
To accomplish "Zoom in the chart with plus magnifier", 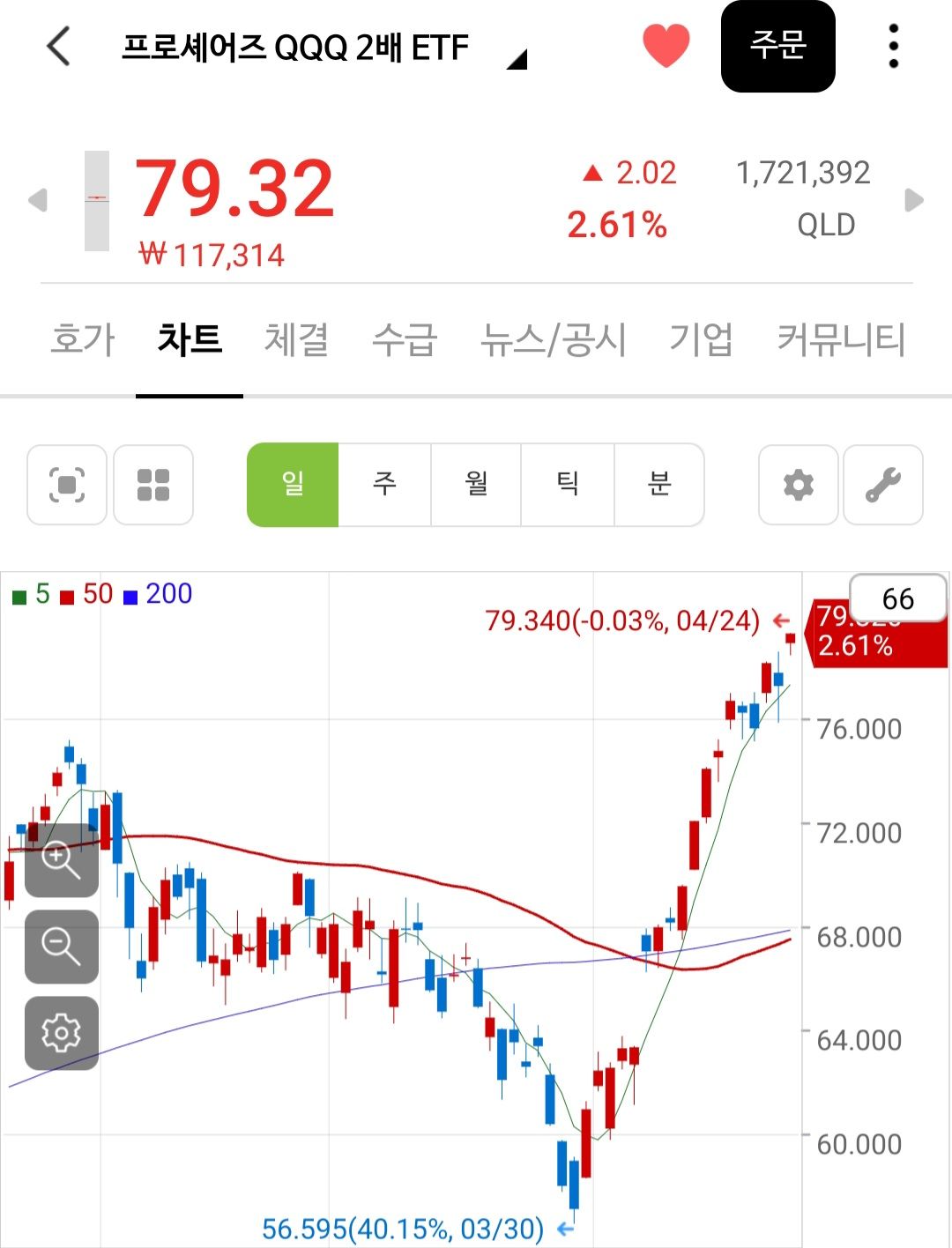I will pyautogui.click(x=61, y=860).
